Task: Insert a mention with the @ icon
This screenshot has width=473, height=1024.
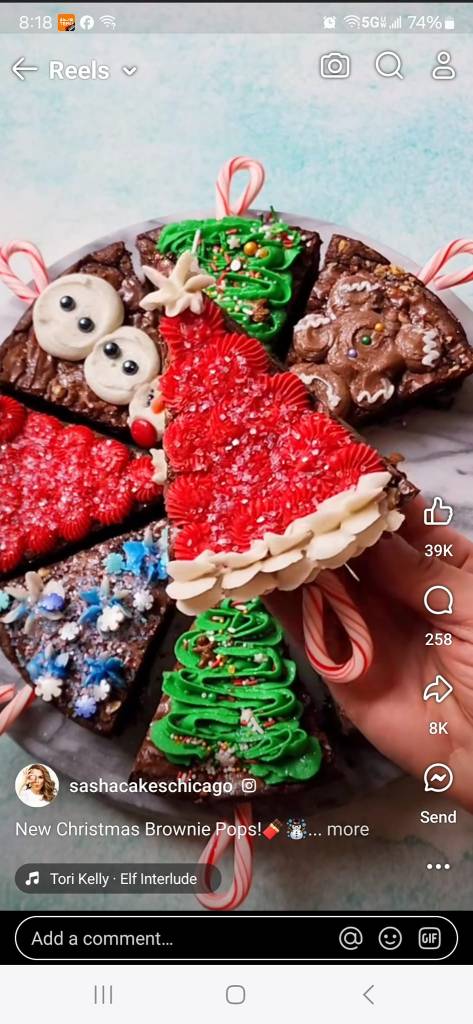Action: pyautogui.click(x=351, y=938)
